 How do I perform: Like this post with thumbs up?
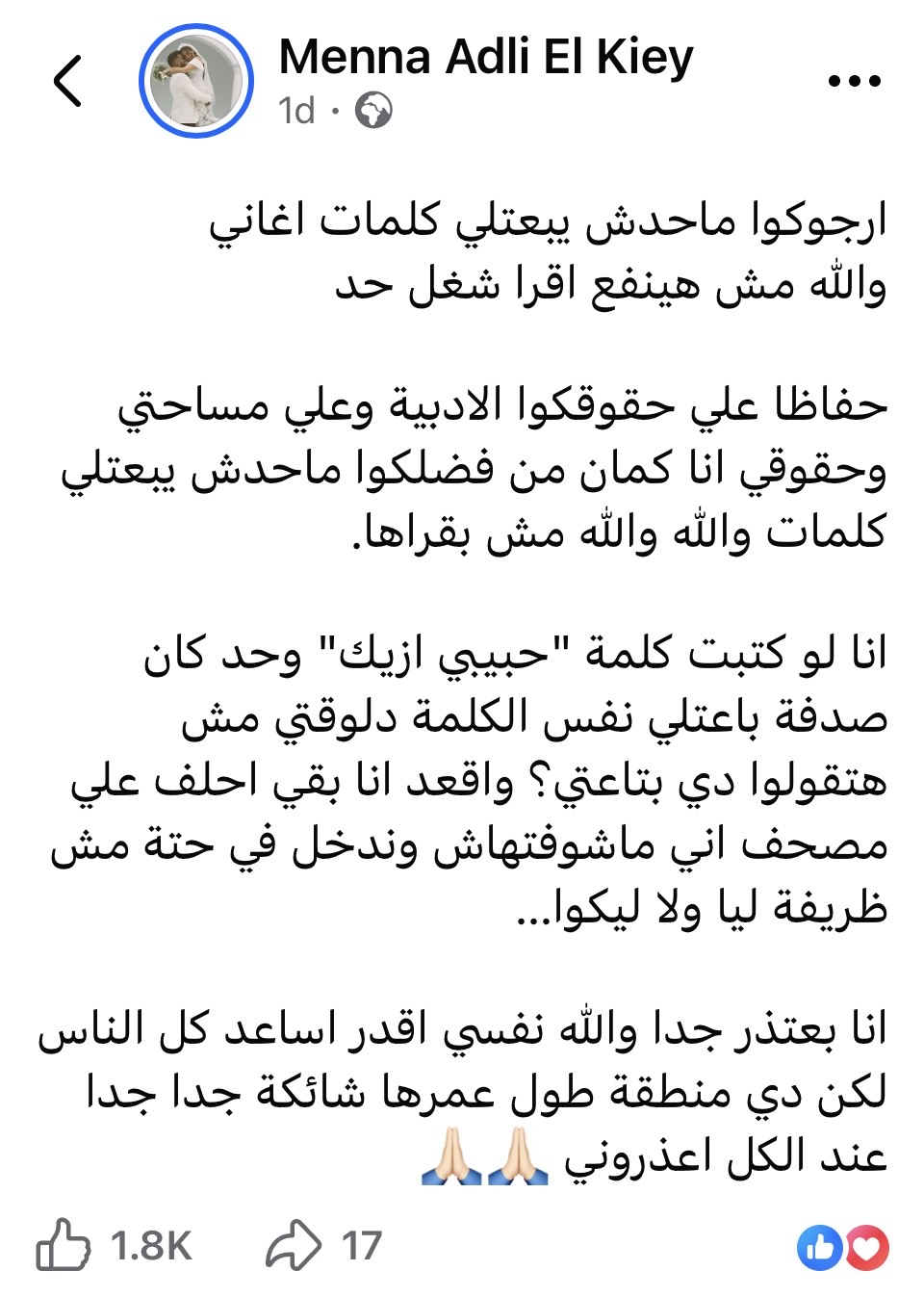tap(64, 1245)
